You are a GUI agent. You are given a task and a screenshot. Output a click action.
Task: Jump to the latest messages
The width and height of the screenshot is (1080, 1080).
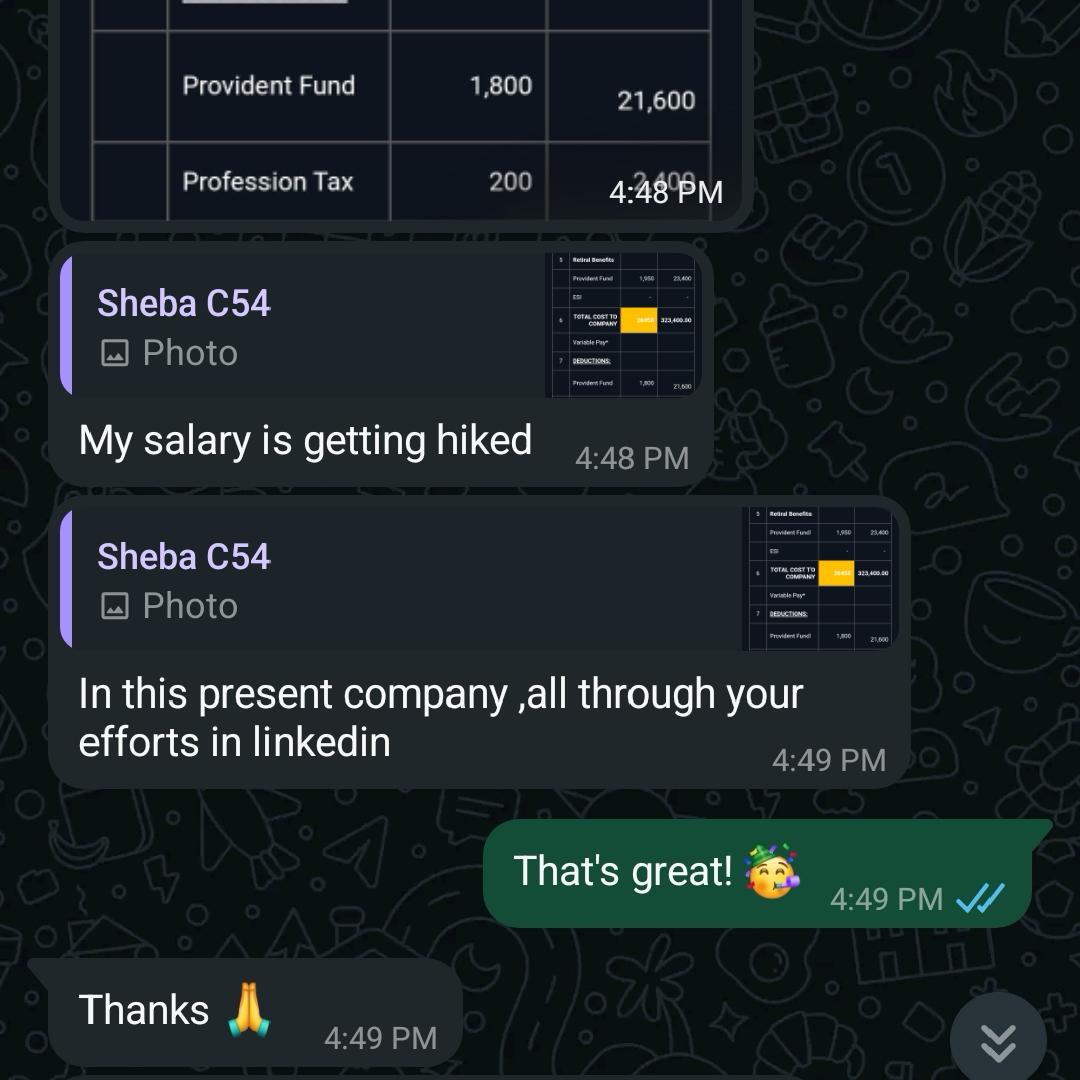pyautogui.click(x=997, y=1041)
